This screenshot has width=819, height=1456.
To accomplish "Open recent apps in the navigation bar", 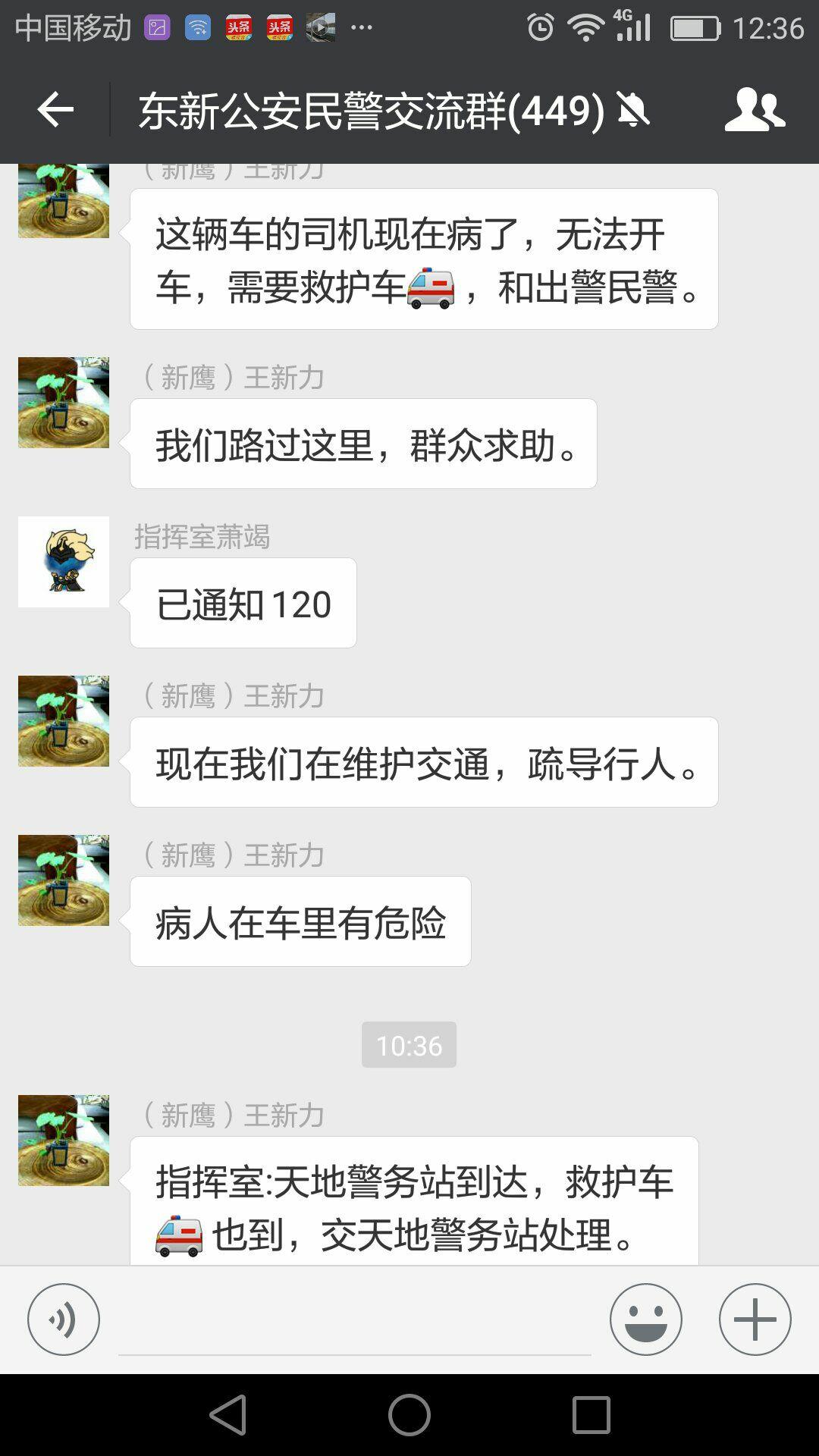I will tap(591, 1415).
